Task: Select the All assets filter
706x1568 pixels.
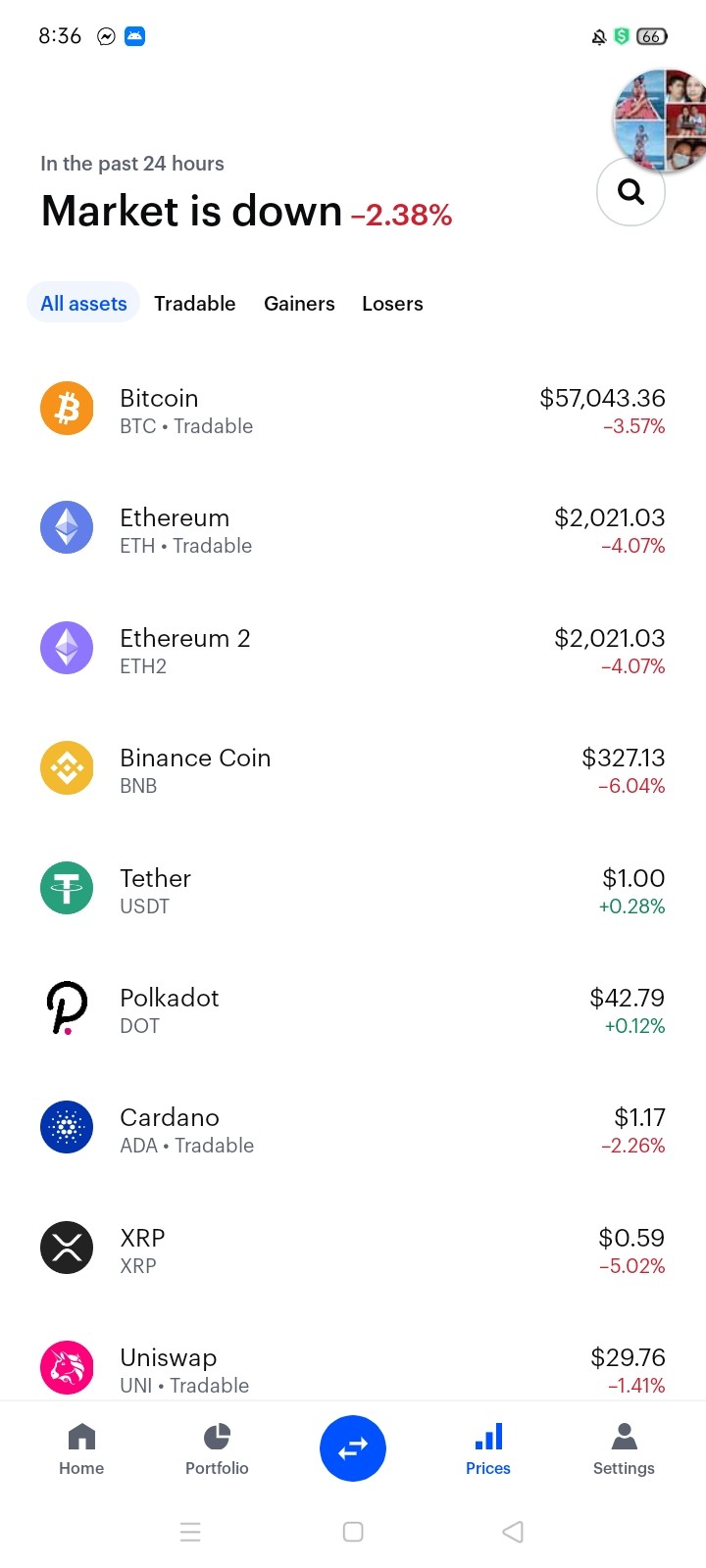Action: click(x=83, y=304)
